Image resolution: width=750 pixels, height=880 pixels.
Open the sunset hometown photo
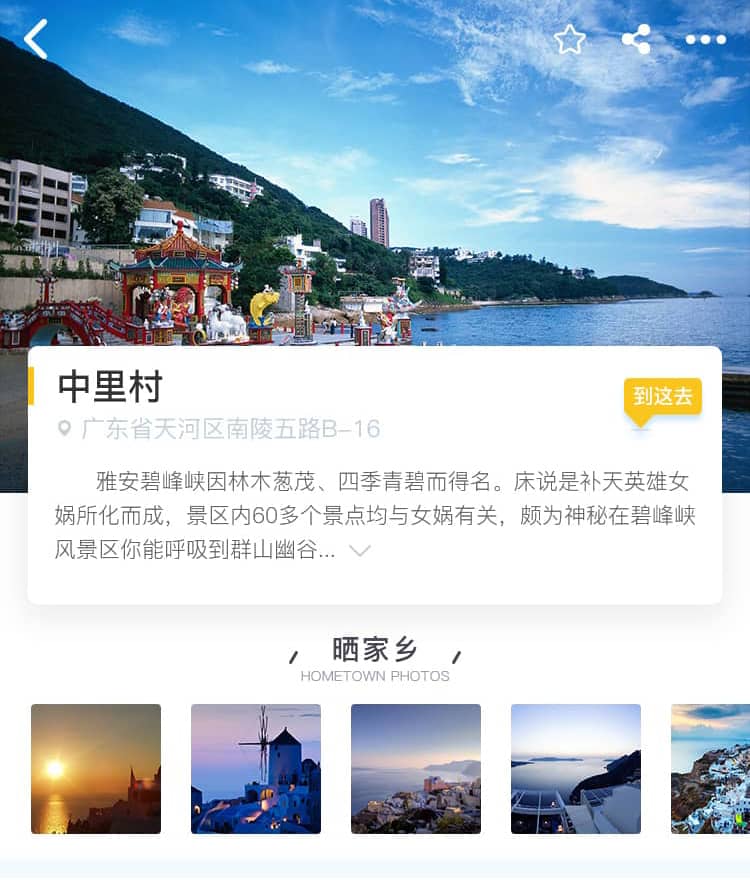[x=96, y=769]
